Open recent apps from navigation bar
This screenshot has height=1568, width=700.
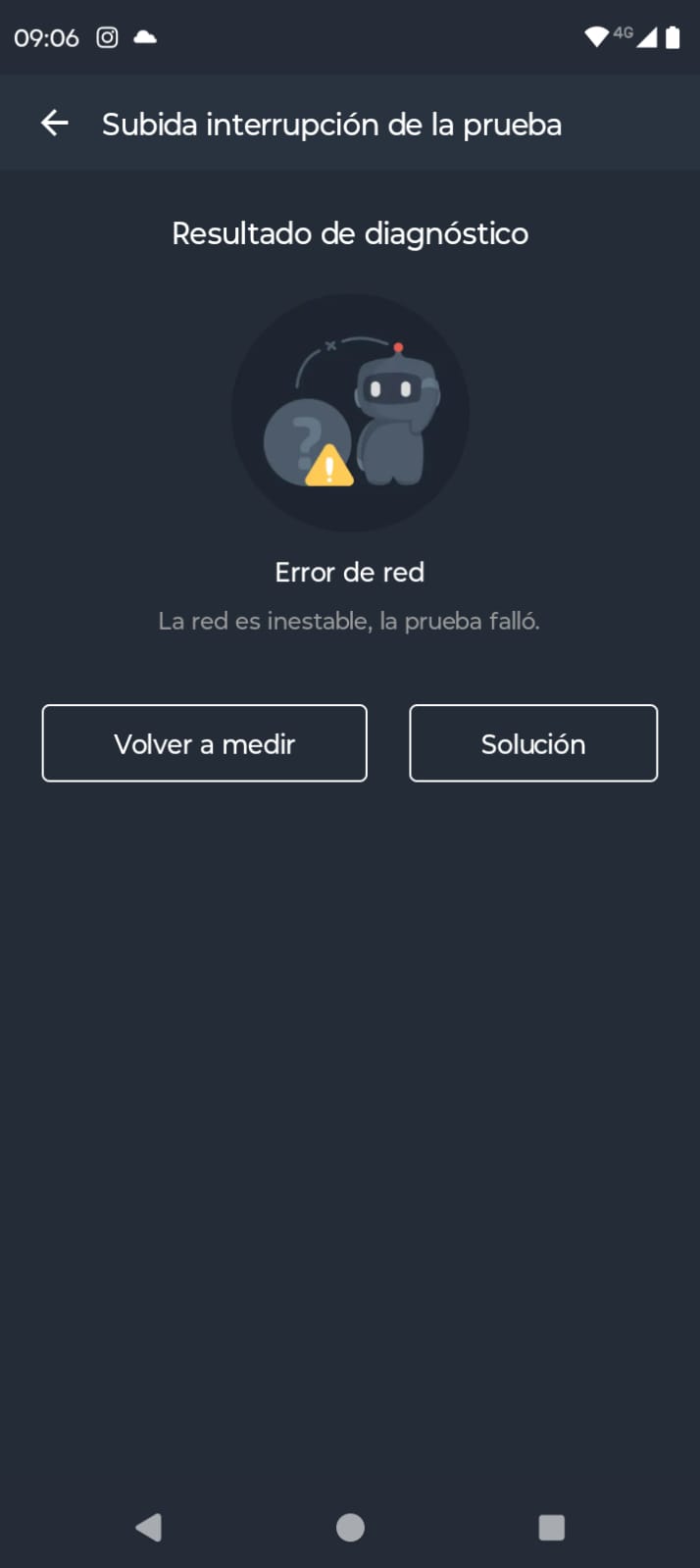(x=551, y=1527)
